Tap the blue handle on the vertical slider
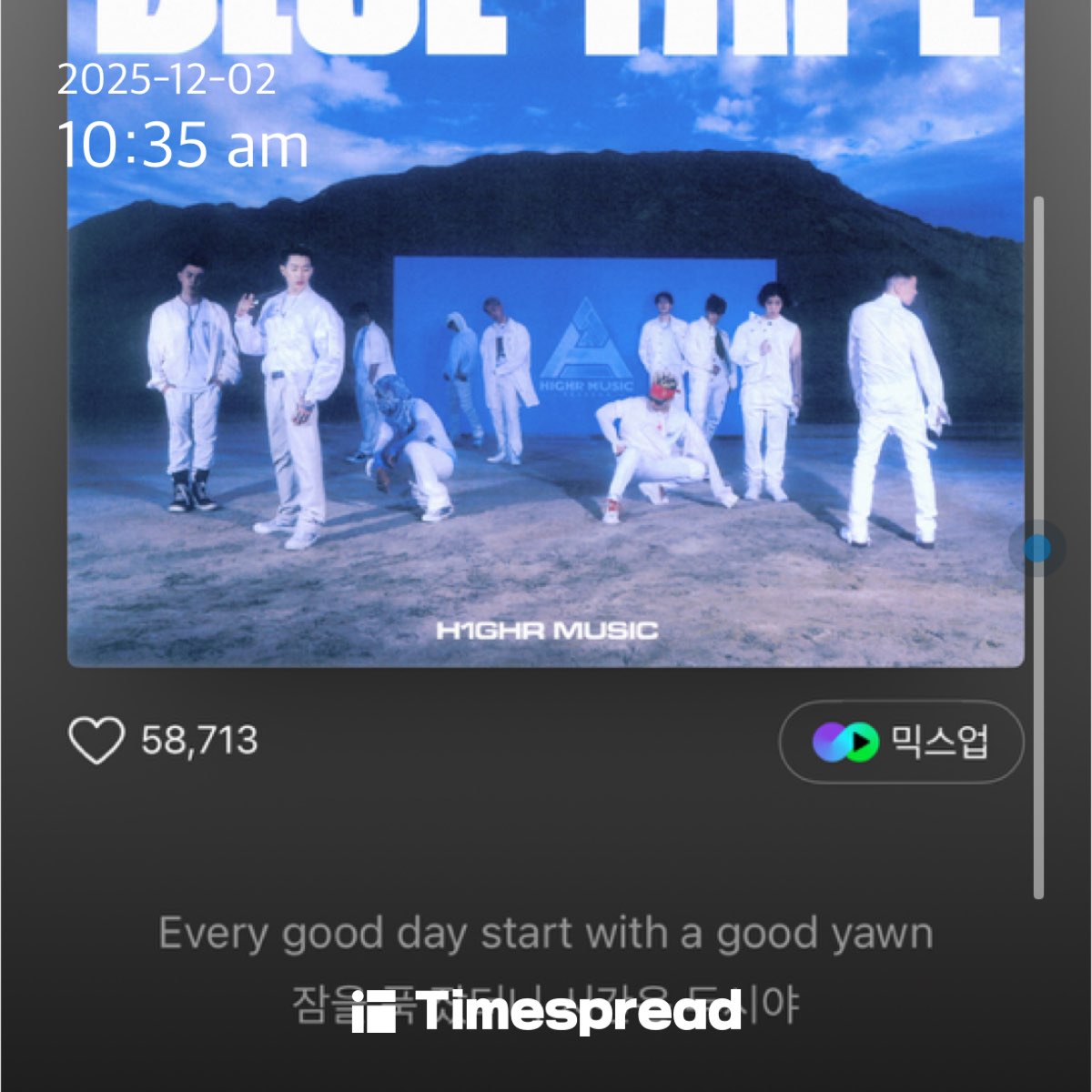 1037,548
